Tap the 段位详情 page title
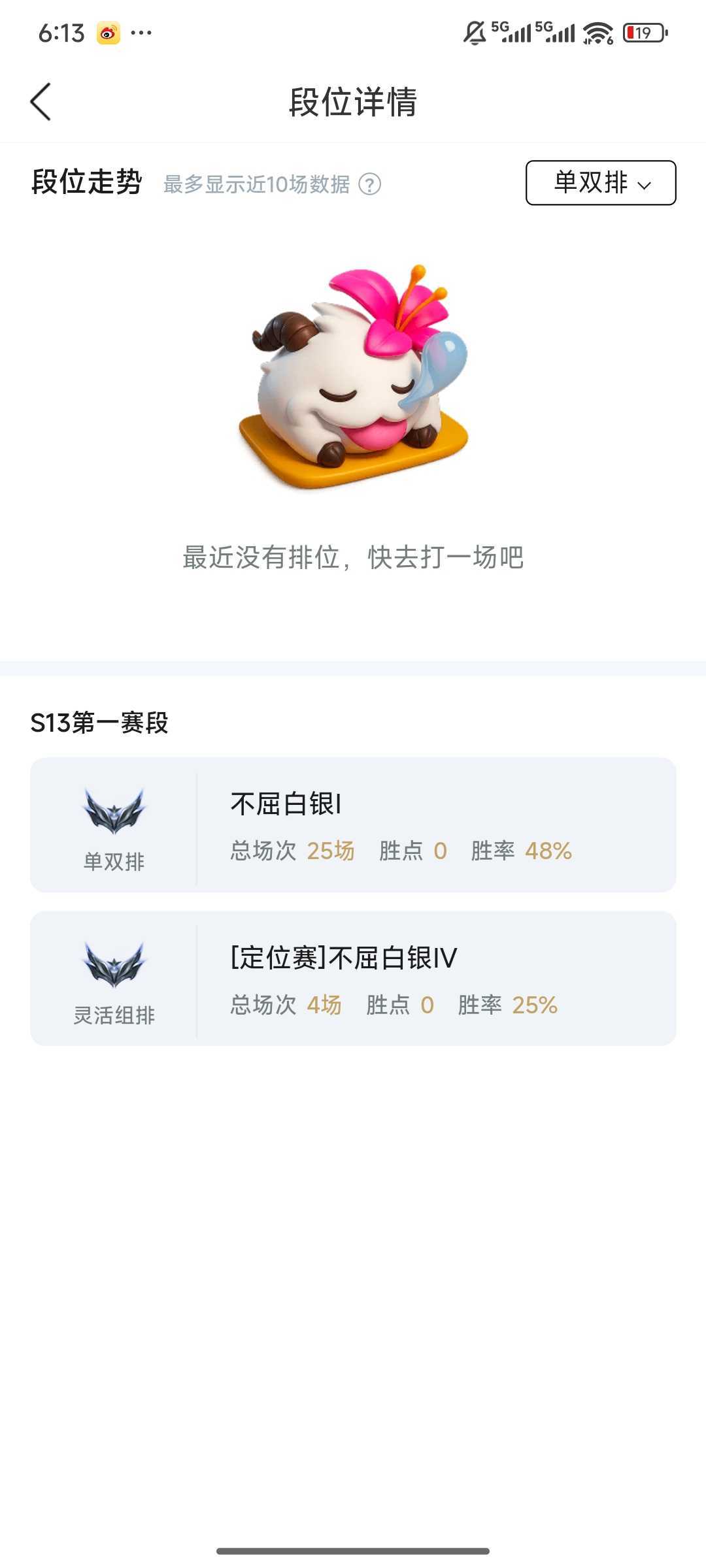 click(x=353, y=103)
